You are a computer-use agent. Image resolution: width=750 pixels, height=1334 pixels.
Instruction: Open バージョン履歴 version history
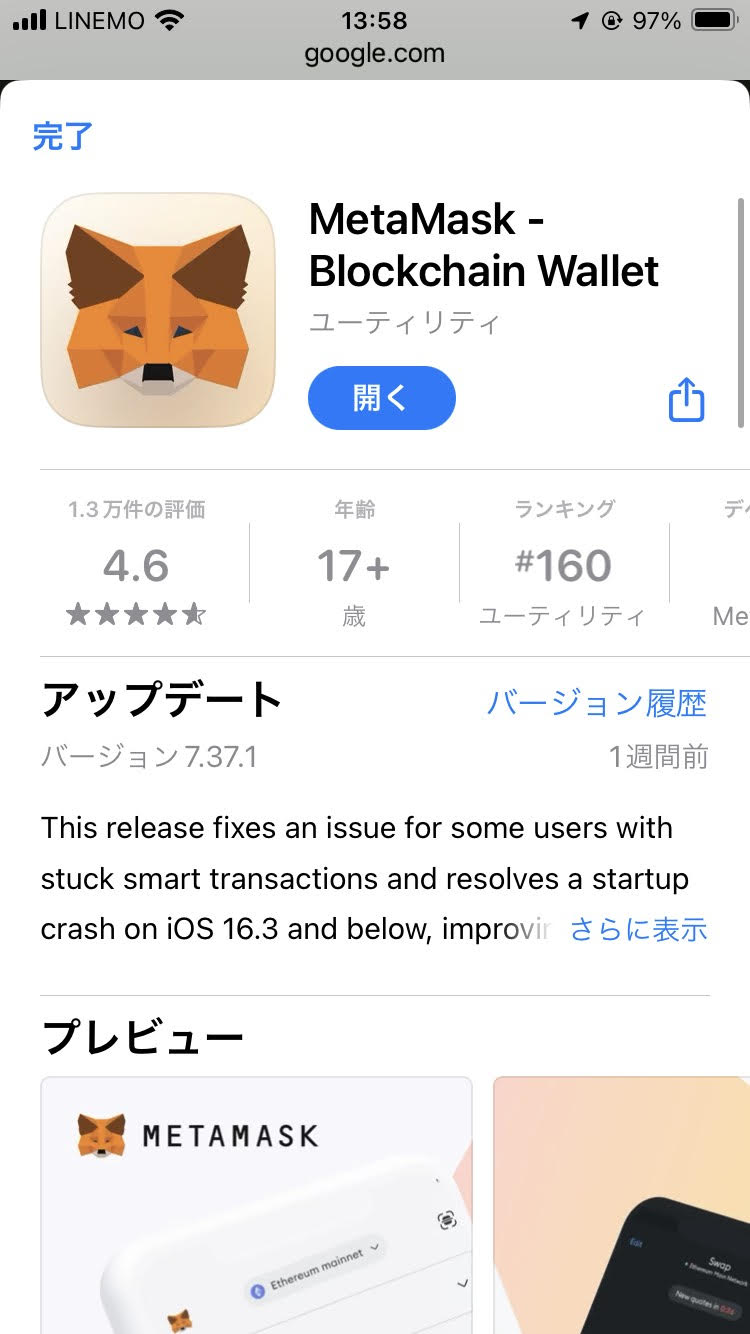(x=596, y=703)
